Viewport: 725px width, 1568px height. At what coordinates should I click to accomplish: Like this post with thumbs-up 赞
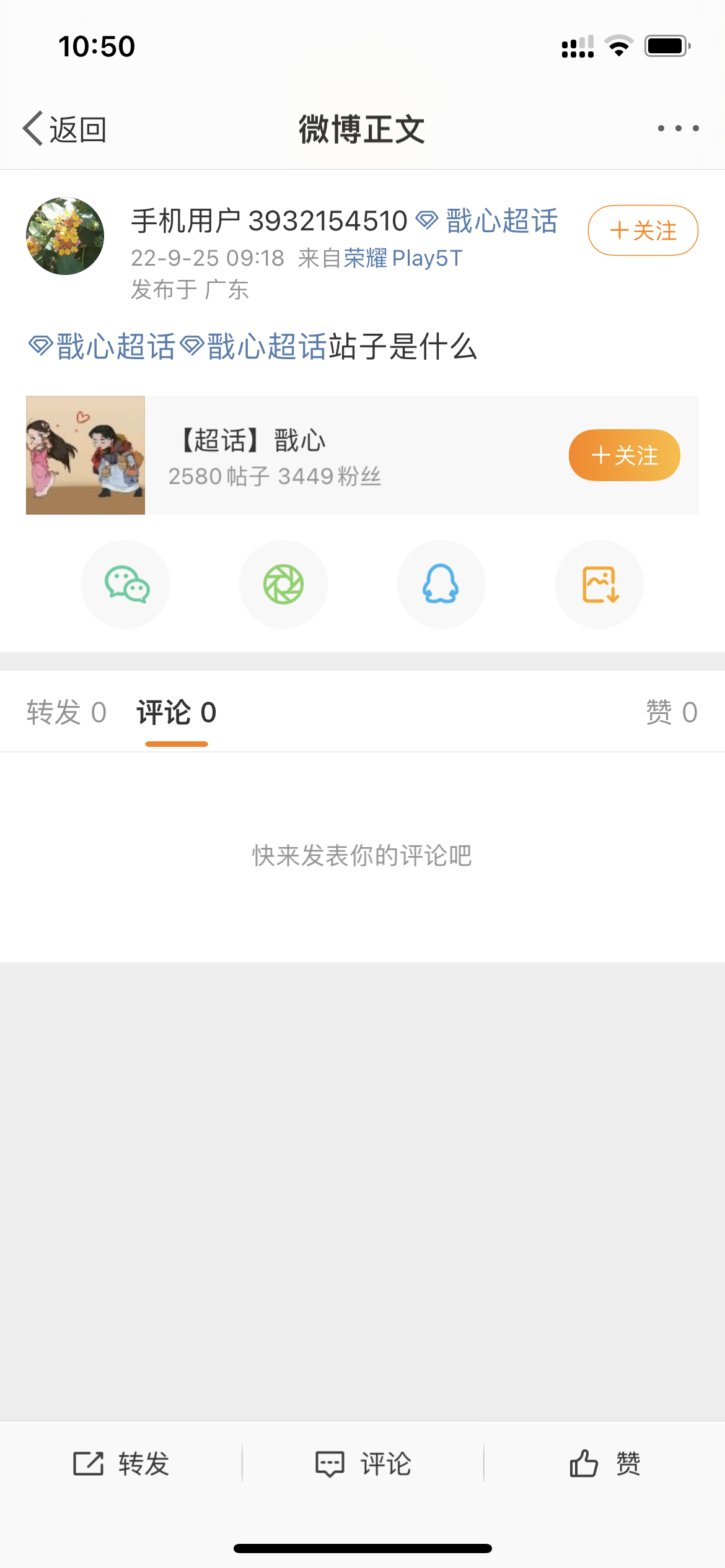(x=604, y=1464)
